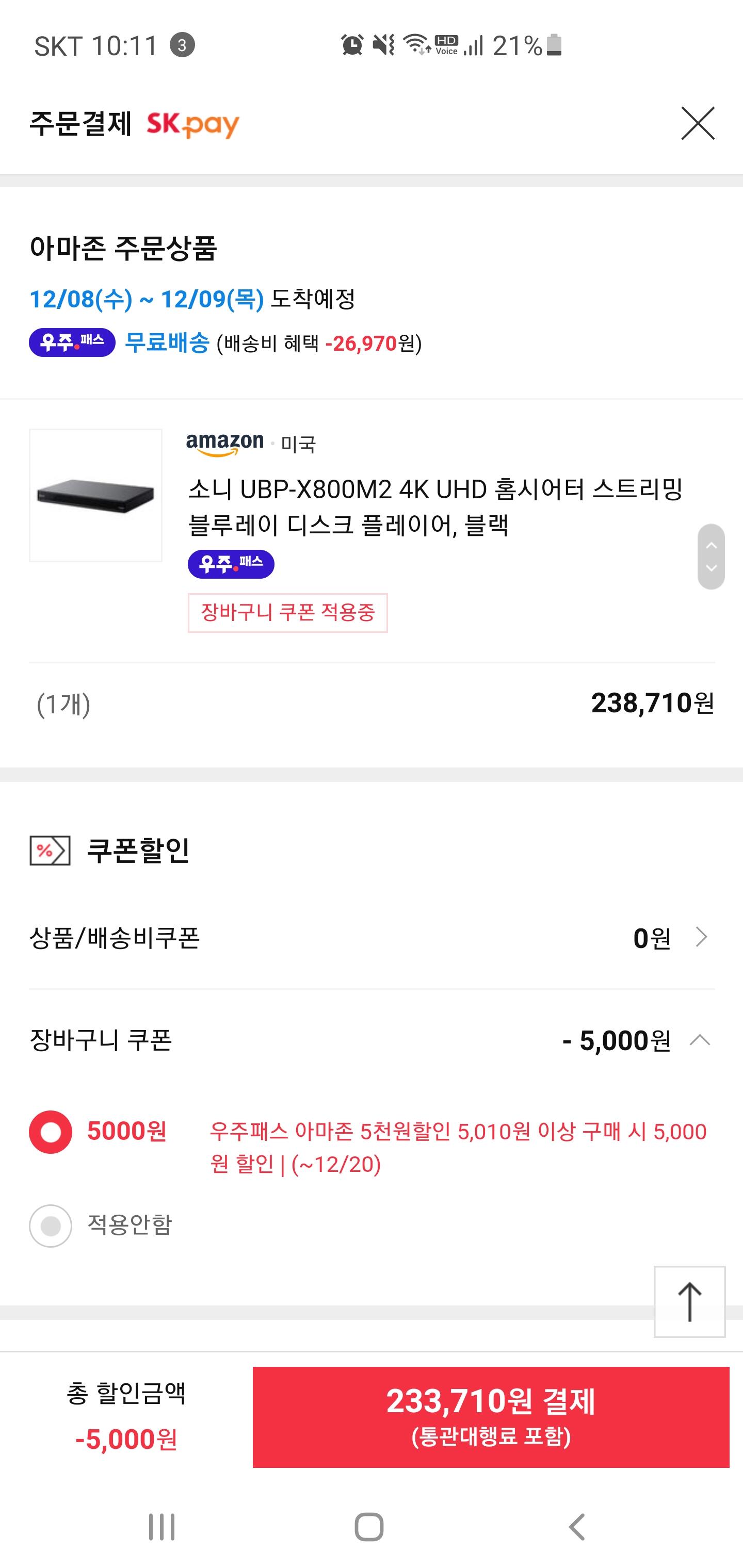Collapse the 장바구니 쿠폰 section
This screenshot has width=743, height=1568.
click(x=700, y=1040)
